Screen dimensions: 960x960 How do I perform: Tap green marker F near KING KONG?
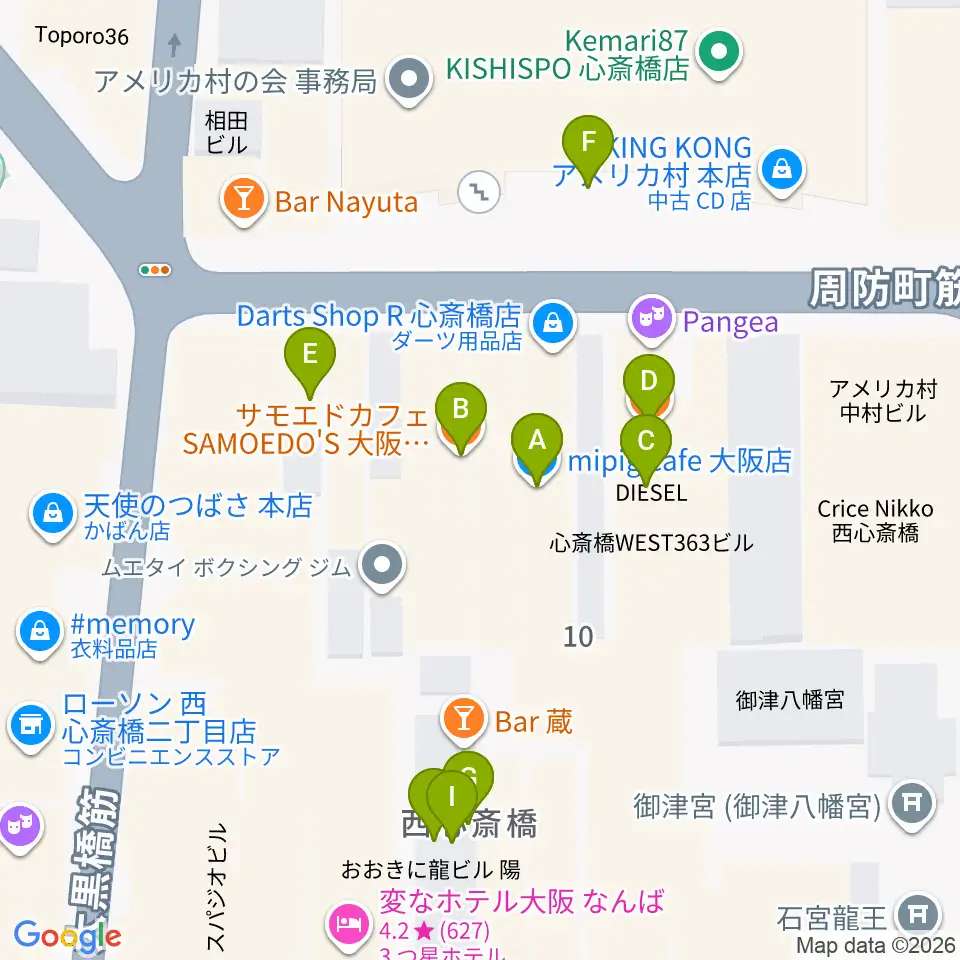pos(588,147)
